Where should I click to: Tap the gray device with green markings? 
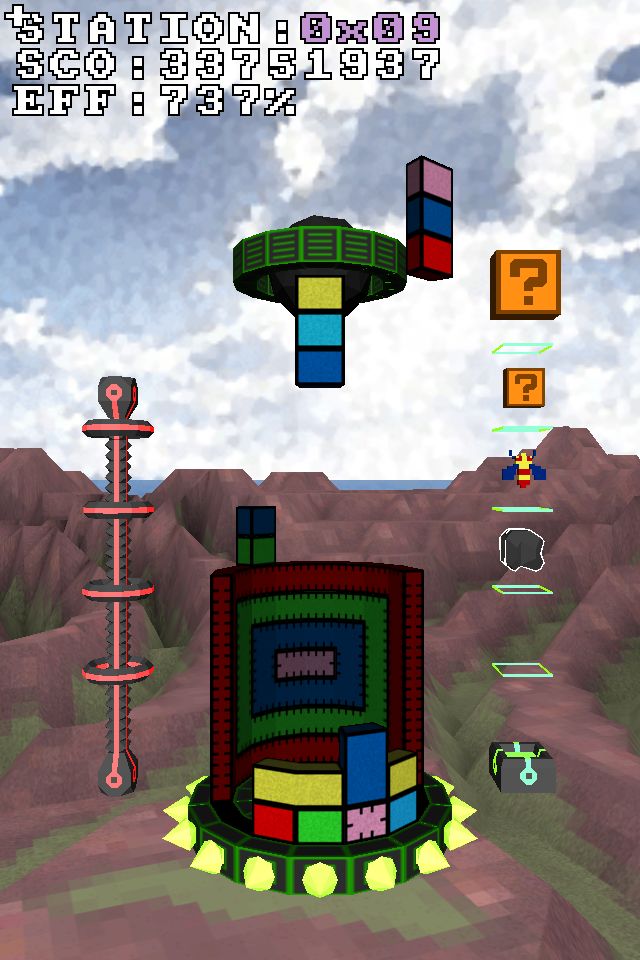[521, 769]
